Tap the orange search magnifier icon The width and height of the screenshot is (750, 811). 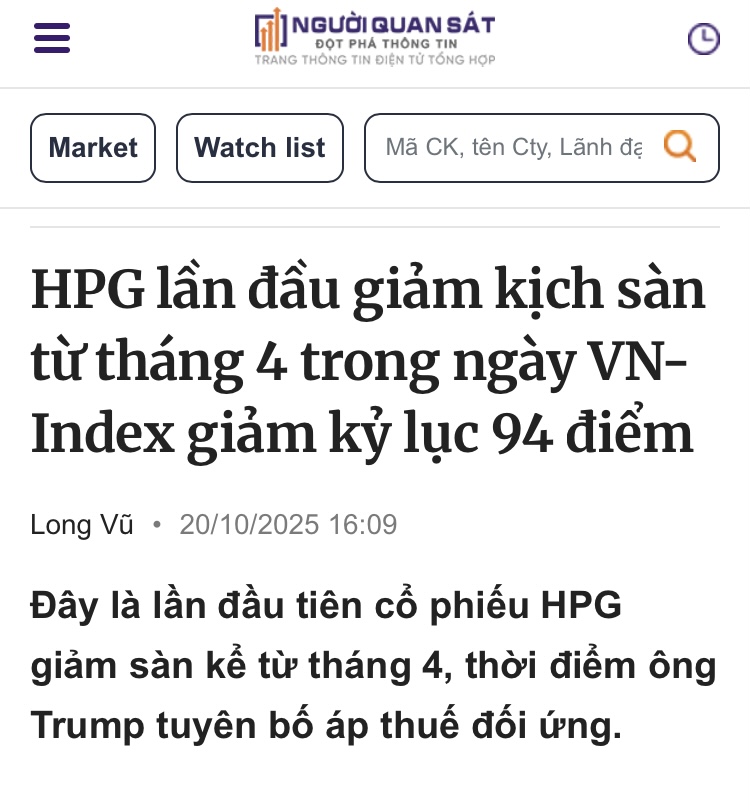[680, 147]
